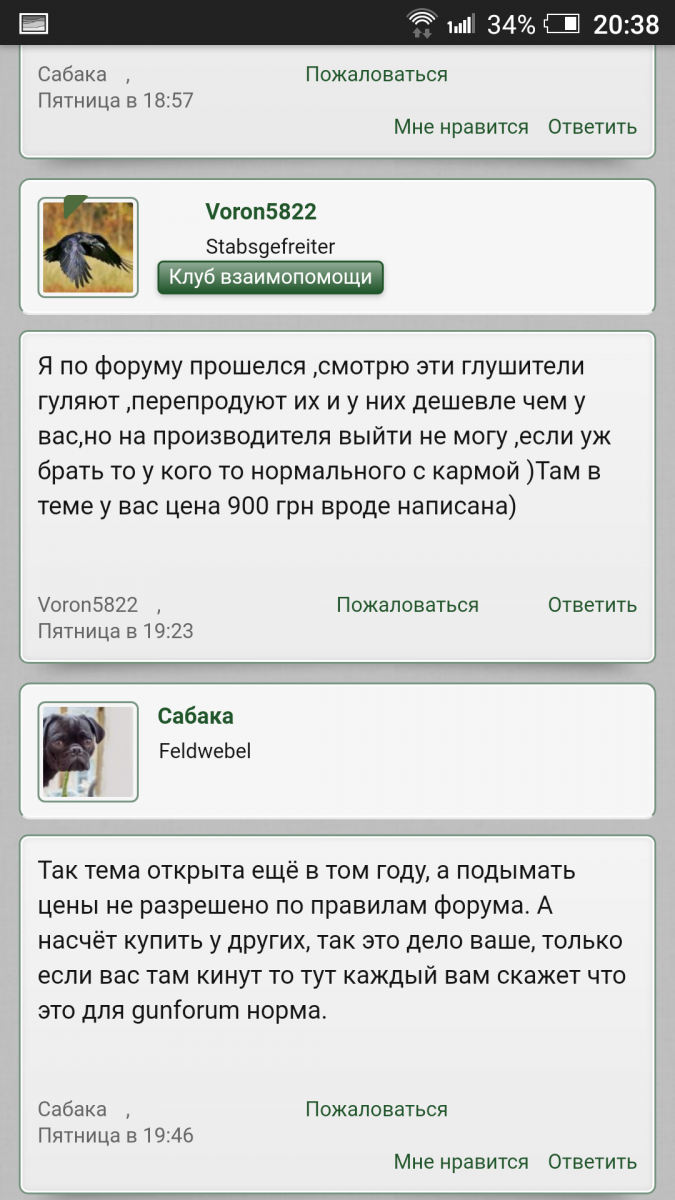Reply to Voron5822's post at 19:23

[592, 604]
